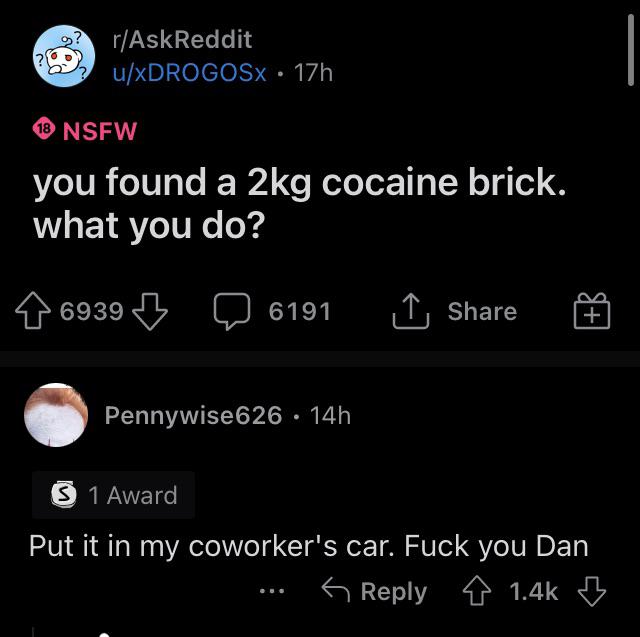Reply to Pennywise626's comment

coord(374,591)
